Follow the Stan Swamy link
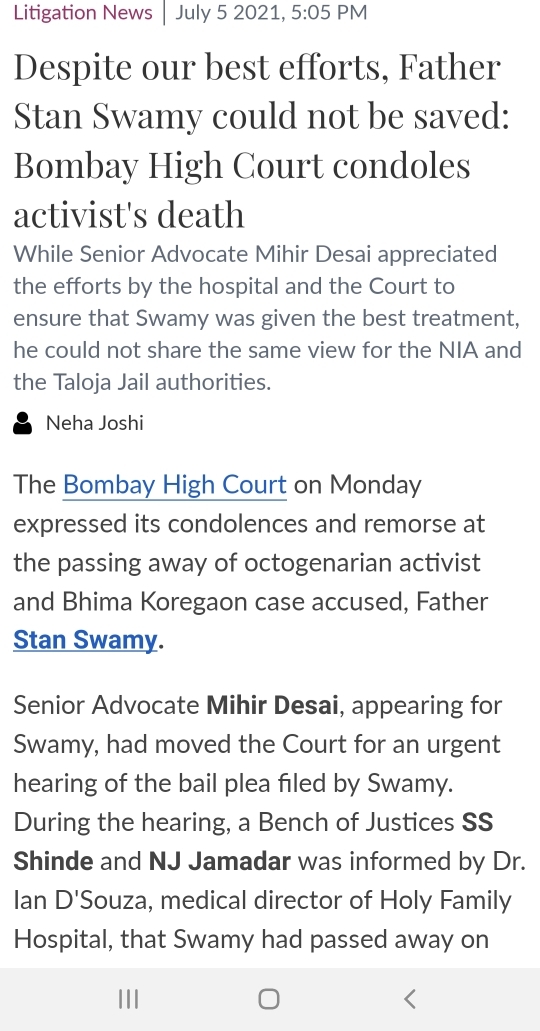 click(x=85, y=640)
